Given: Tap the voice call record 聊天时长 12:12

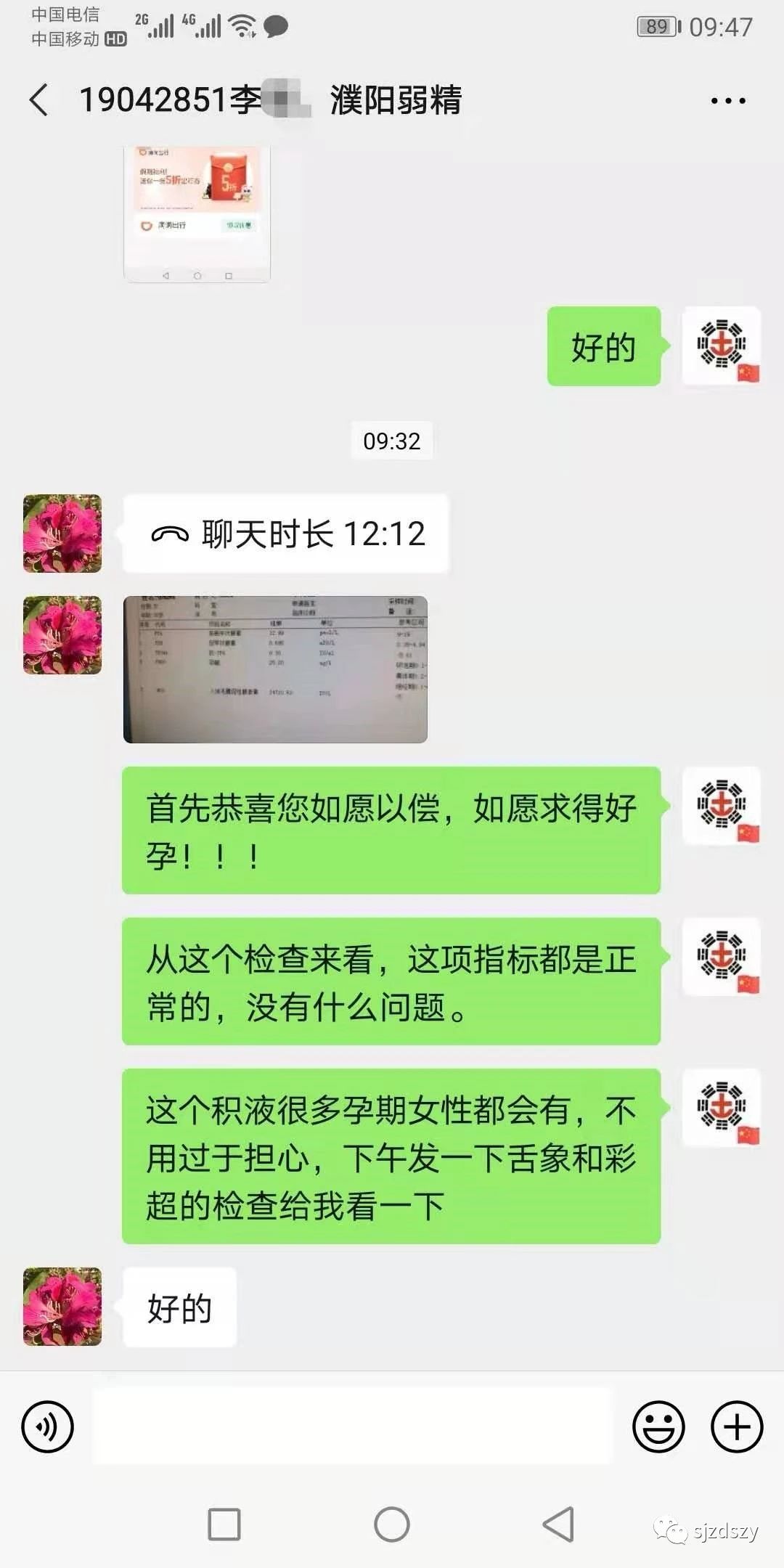Looking at the screenshot, I should pos(286,534).
